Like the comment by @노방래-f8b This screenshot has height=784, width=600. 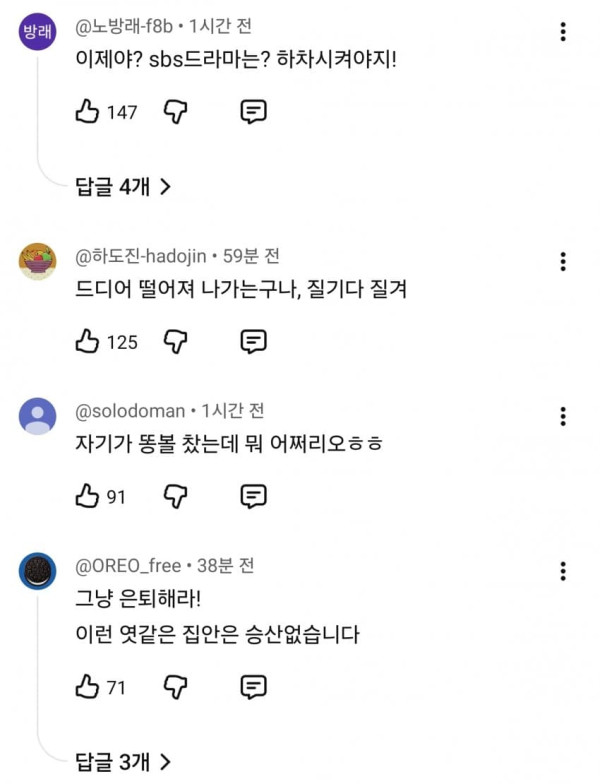[87, 112]
